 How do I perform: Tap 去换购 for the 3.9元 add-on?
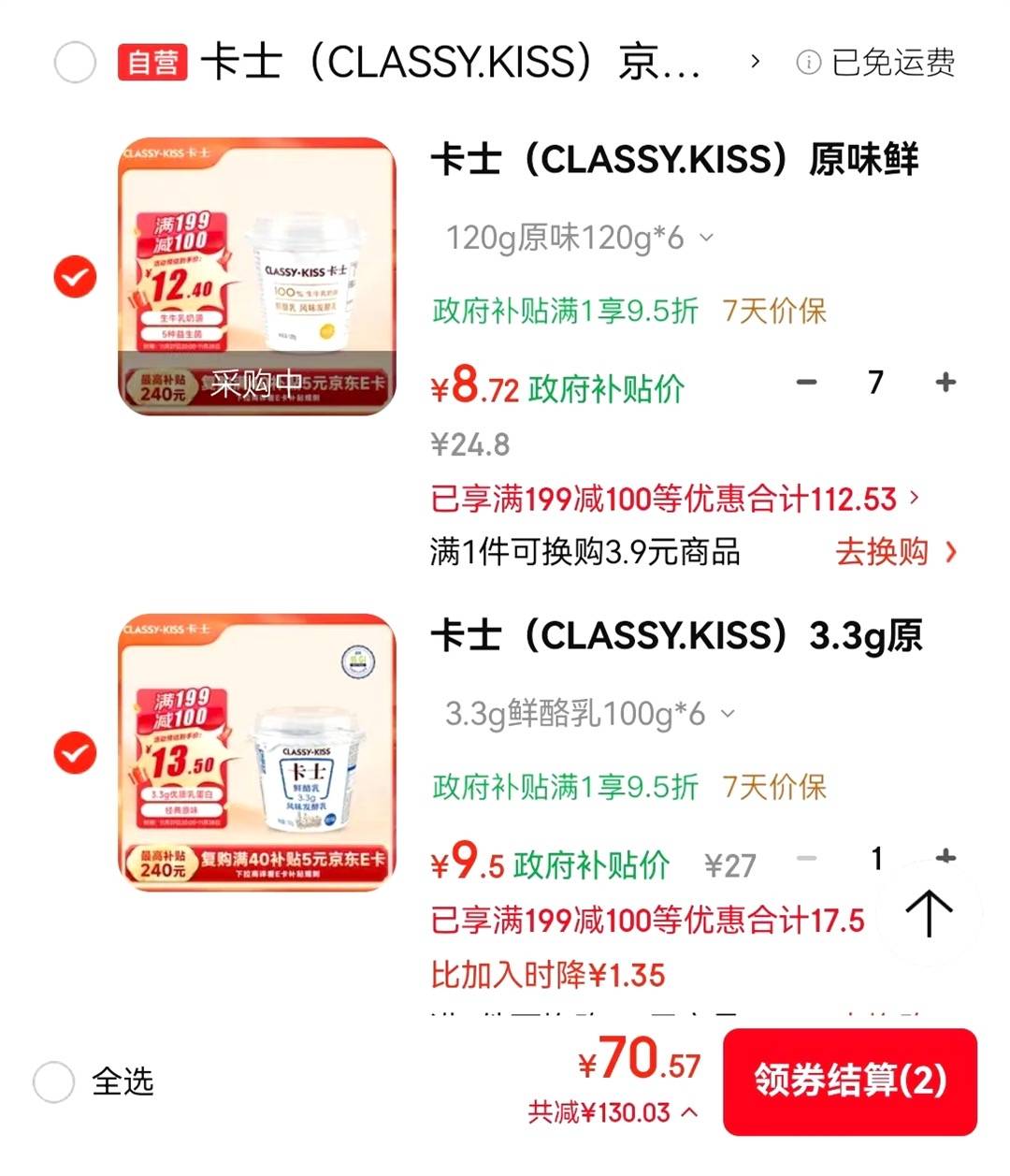(895, 552)
